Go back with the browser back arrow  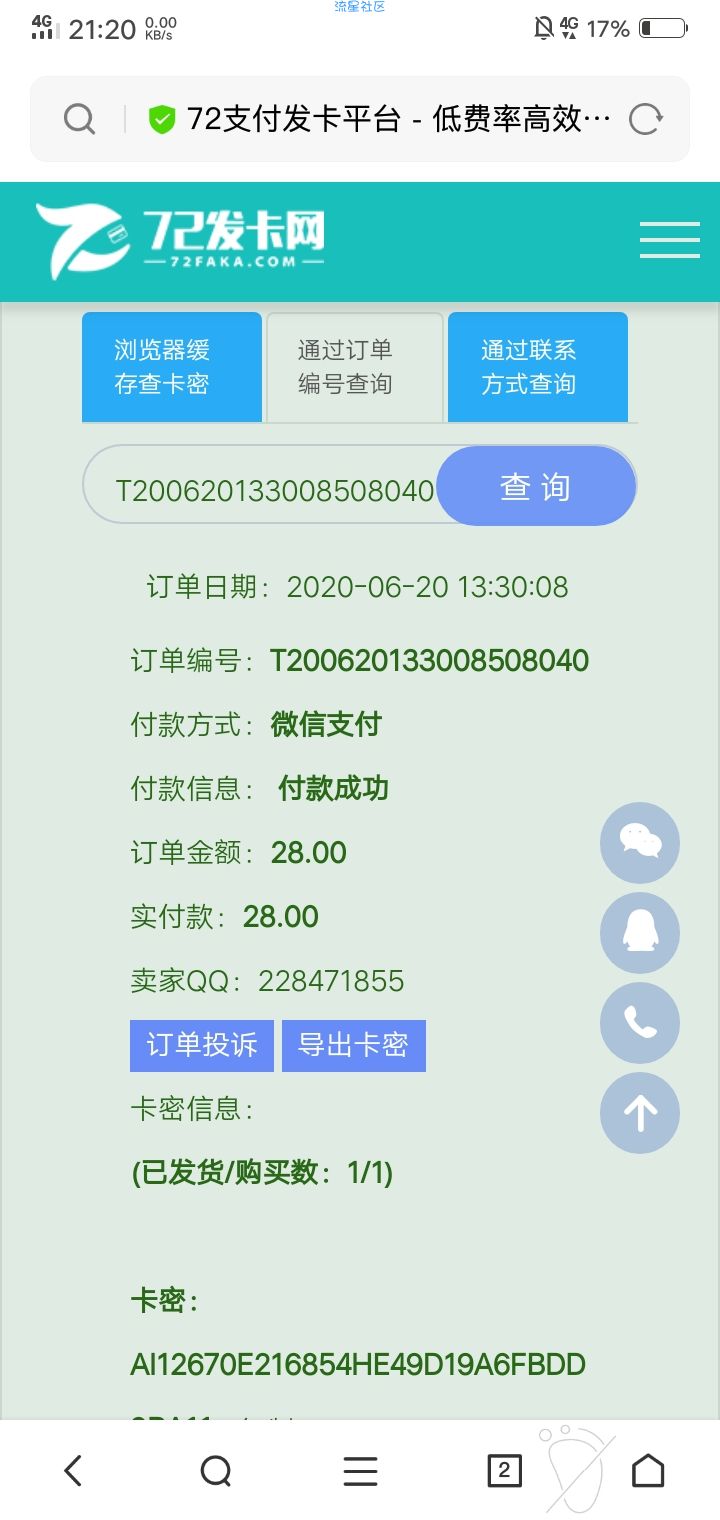click(72, 1470)
